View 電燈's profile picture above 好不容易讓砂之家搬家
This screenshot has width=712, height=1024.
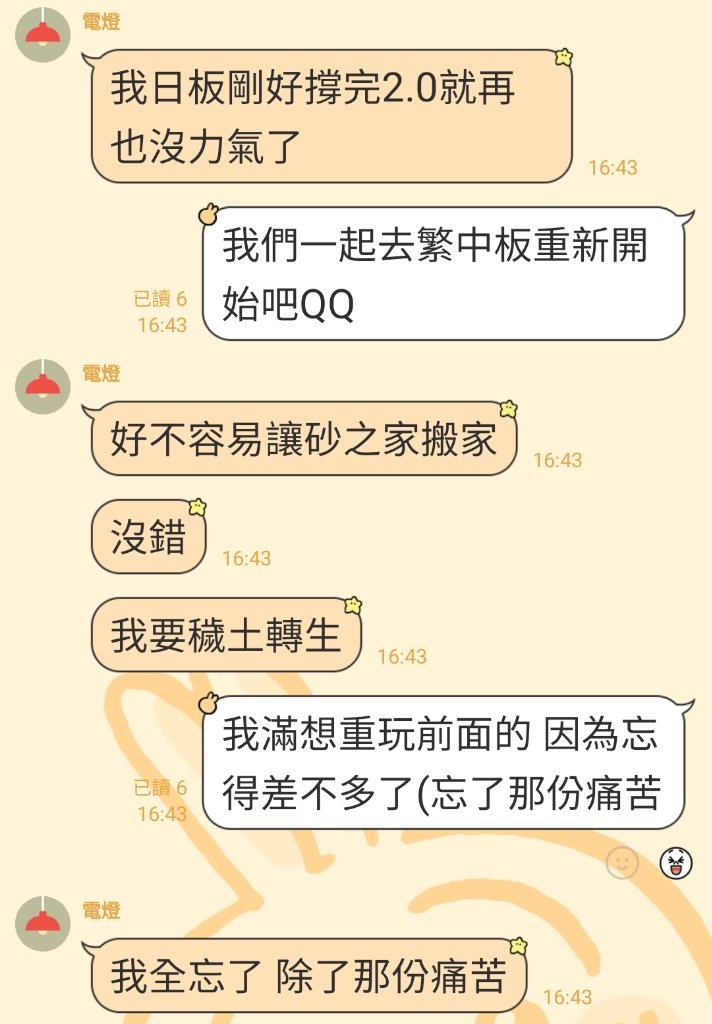tap(42, 386)
